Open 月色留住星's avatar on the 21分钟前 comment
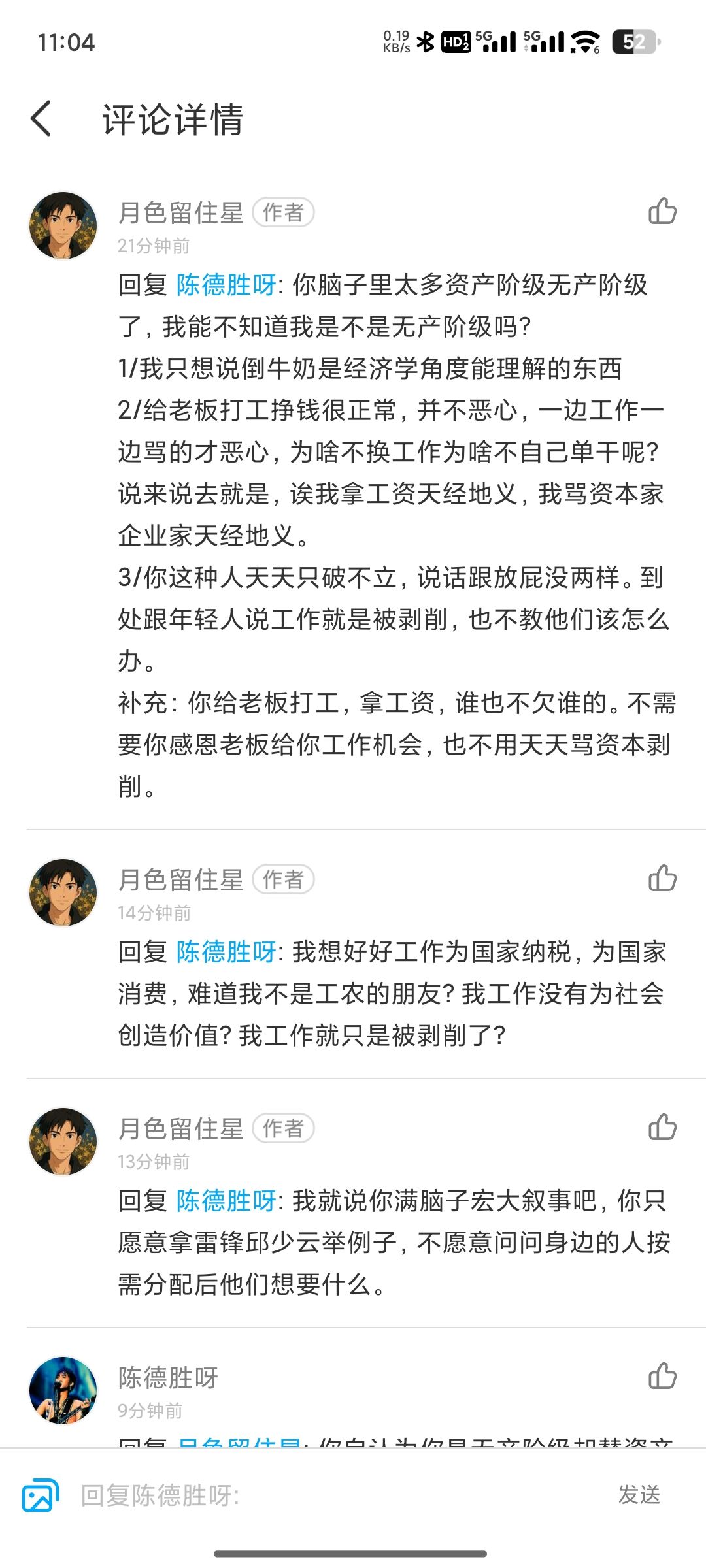 pyautogui.click(x=63, y=225)
